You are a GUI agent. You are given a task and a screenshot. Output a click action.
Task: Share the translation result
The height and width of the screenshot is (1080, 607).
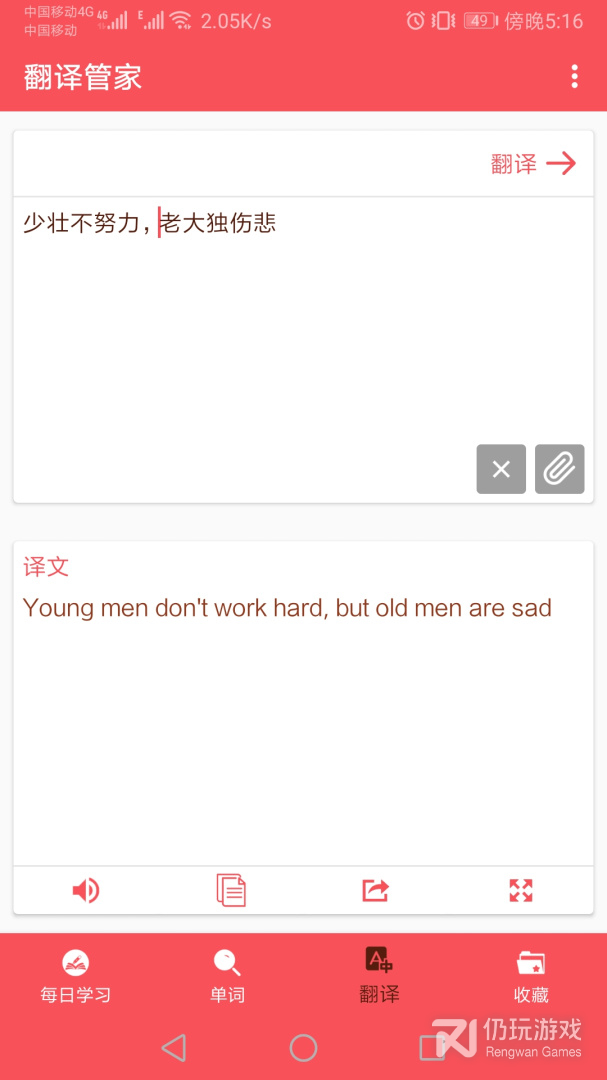click(375, 891)
